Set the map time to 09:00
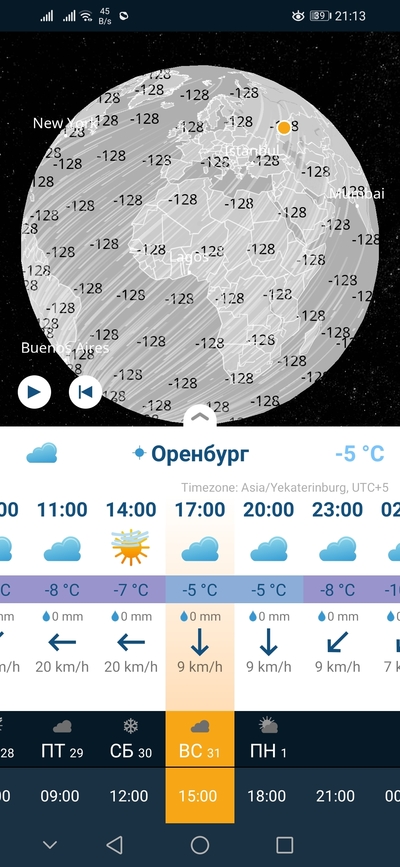Image resolution: width=400 pixels, height=867 pixels. coord(60,796)
